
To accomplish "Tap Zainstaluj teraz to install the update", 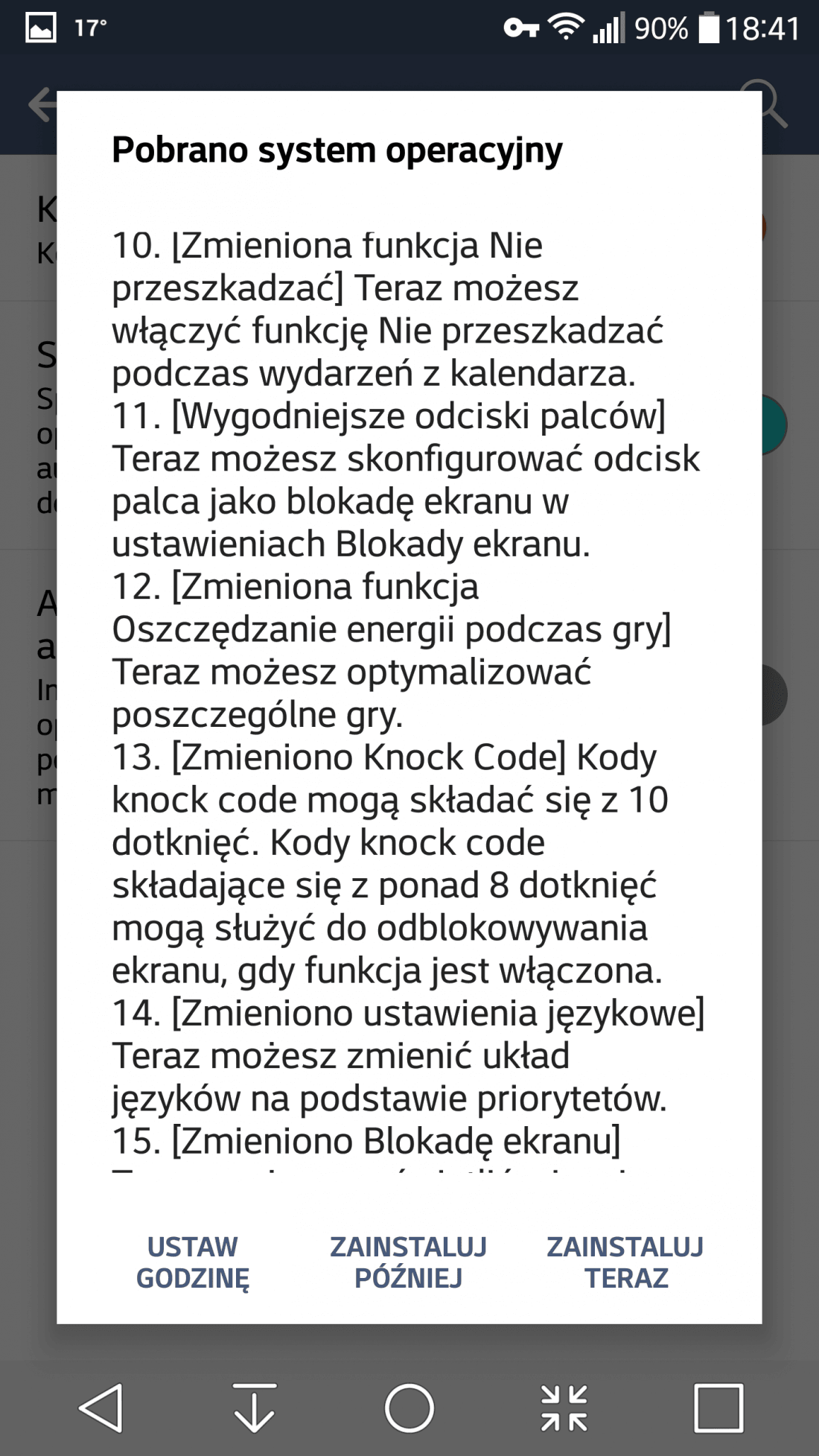I will pos(625,1262).
